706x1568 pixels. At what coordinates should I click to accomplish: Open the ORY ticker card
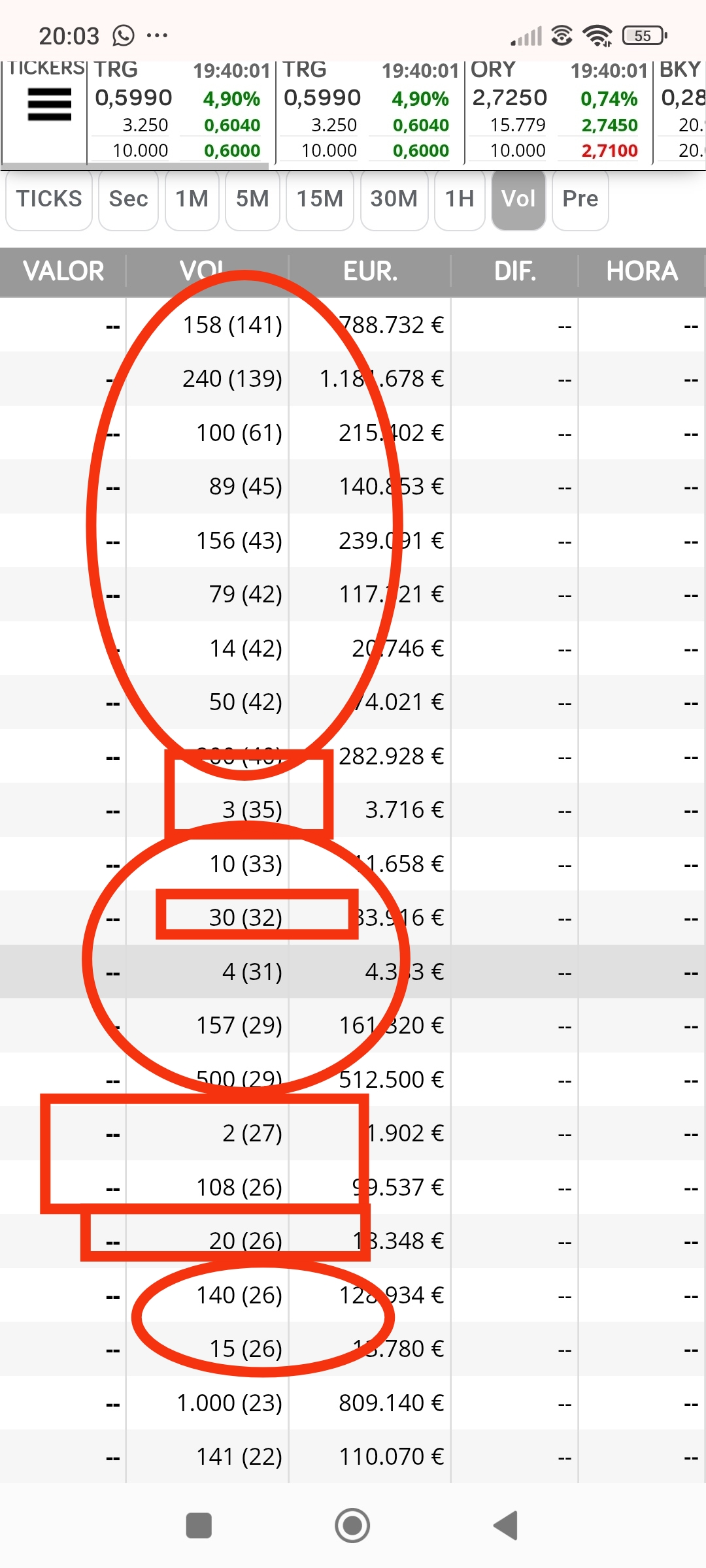(x=559, y=111)
